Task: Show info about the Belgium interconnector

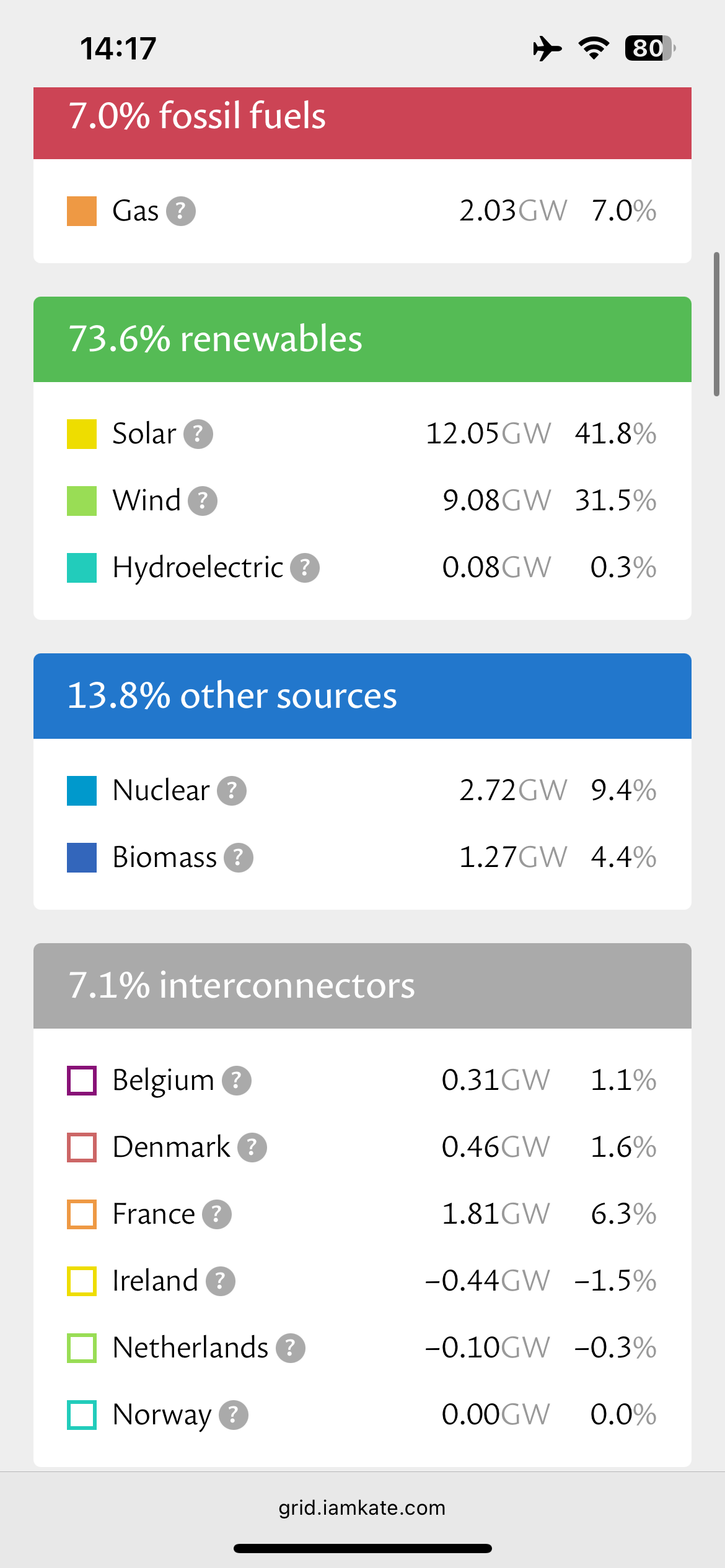Action: 237,1081
